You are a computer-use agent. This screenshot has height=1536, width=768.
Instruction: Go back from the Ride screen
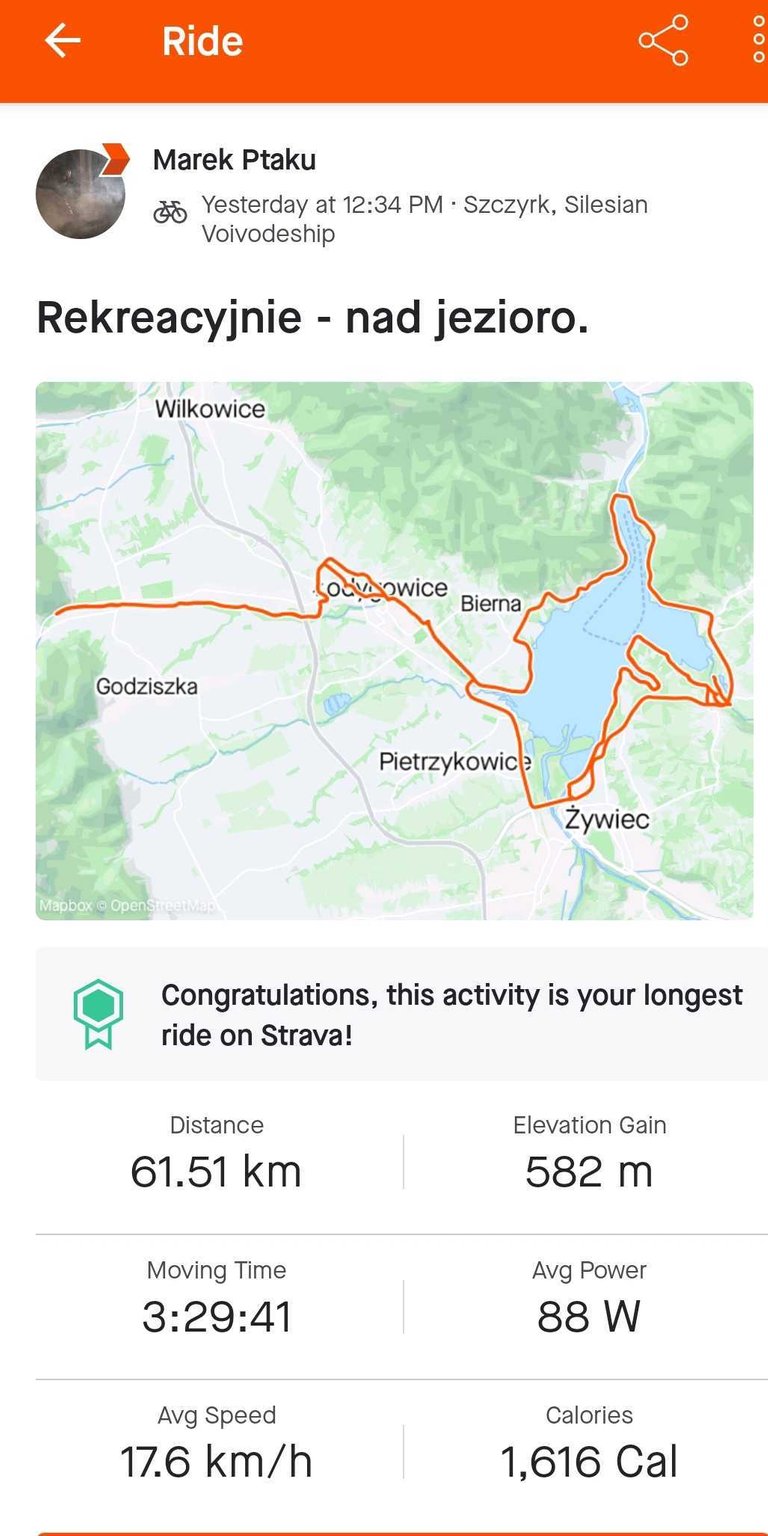pyautogui.click(x=62, y=41)
